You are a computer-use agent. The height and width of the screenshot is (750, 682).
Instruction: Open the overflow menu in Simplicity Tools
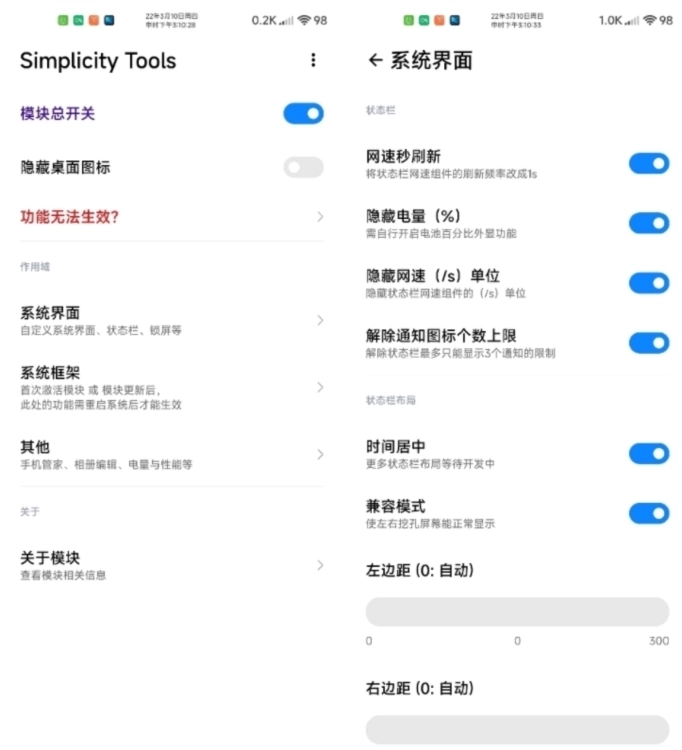pyautogui.click(x=313, y=60)
